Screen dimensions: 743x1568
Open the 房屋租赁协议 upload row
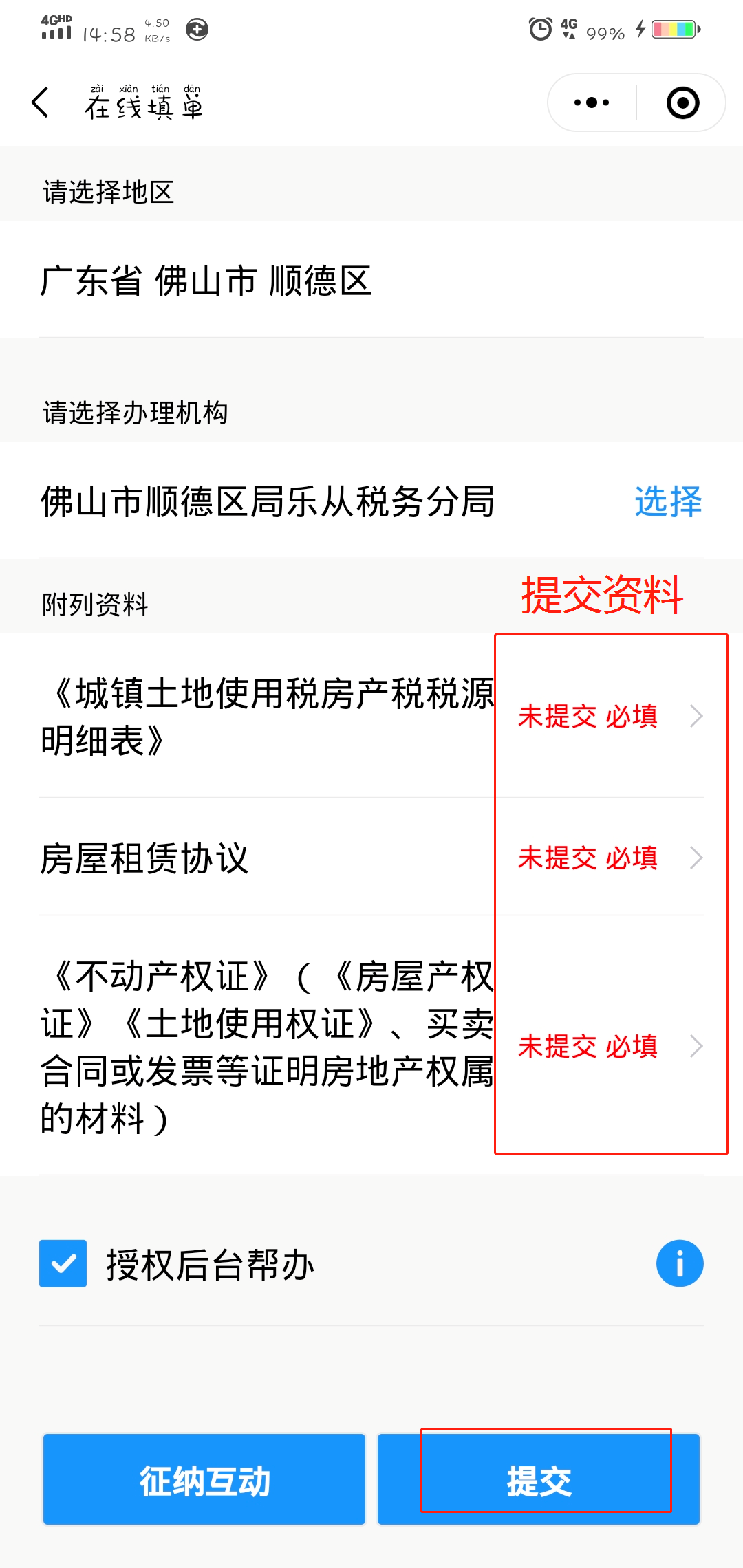tap(371, 858)
